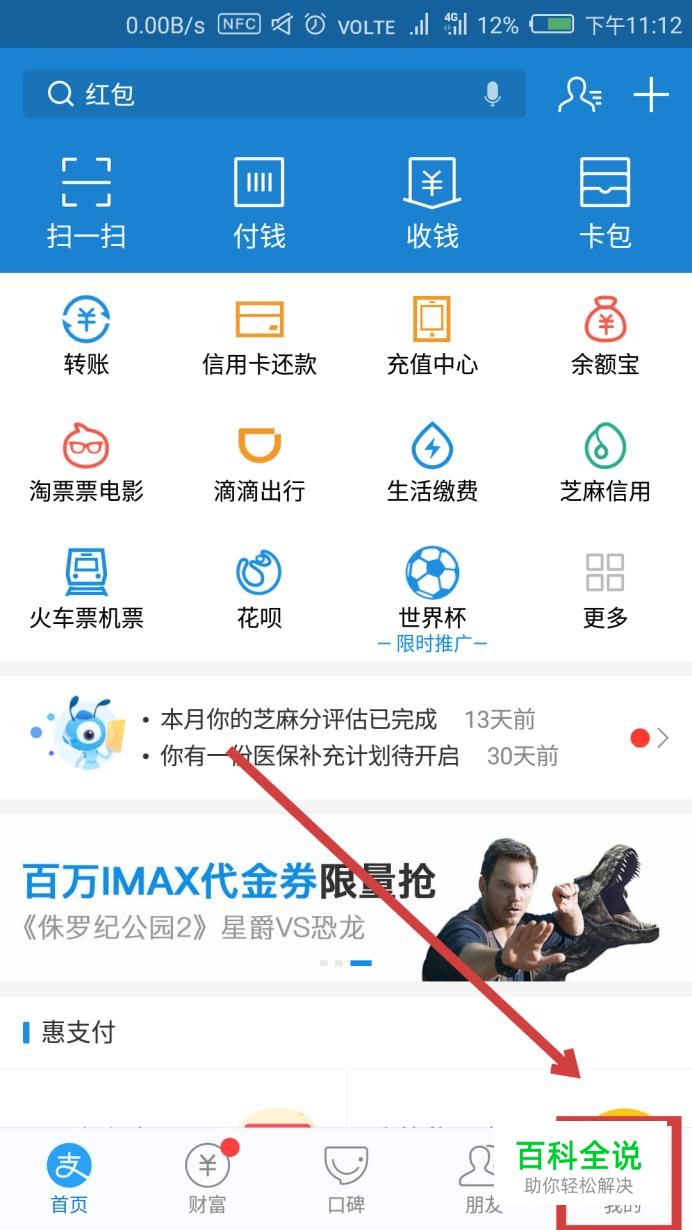The image size is (692, 1230).
Task: Tap the voice search microphone
Action: pos(492,95)
